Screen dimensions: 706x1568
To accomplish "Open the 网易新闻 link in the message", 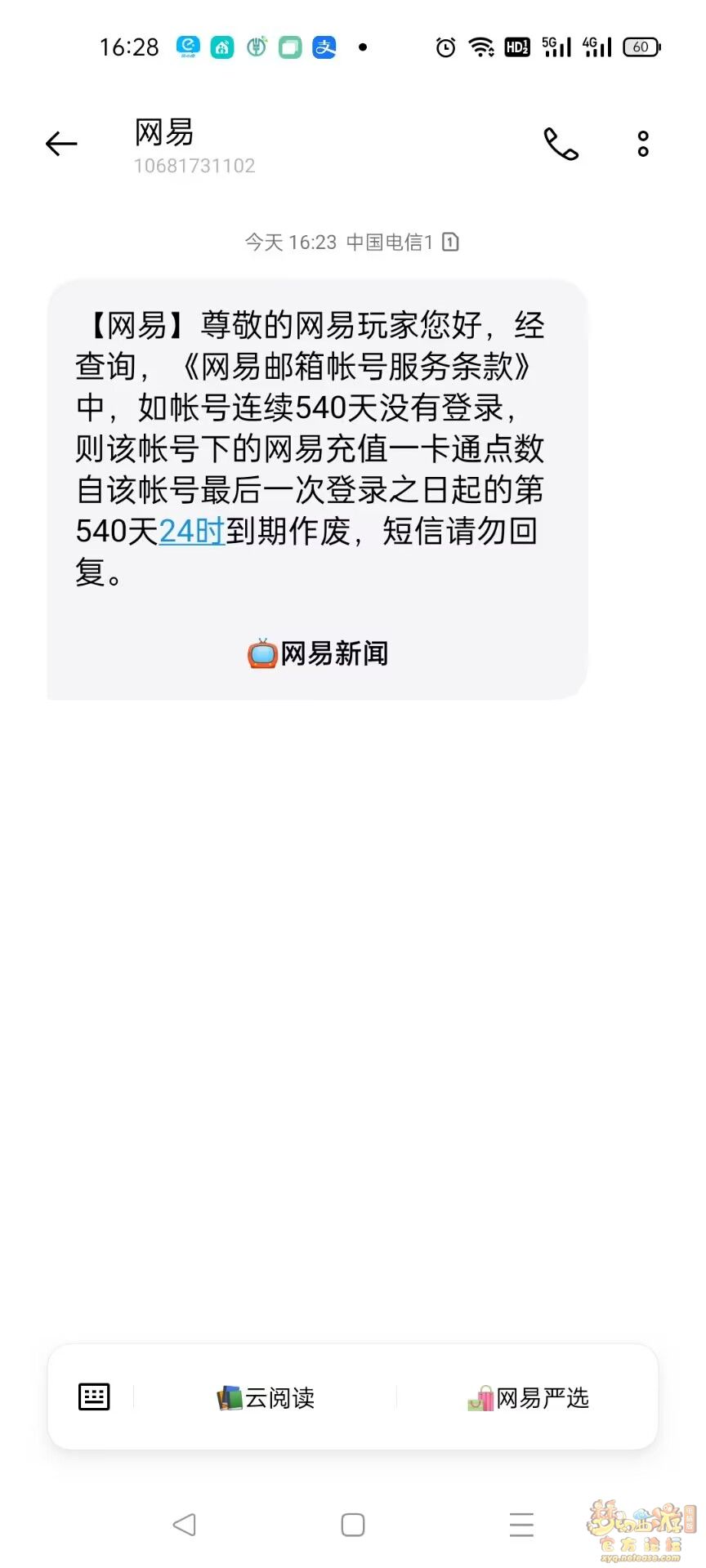I will [319, 653].
